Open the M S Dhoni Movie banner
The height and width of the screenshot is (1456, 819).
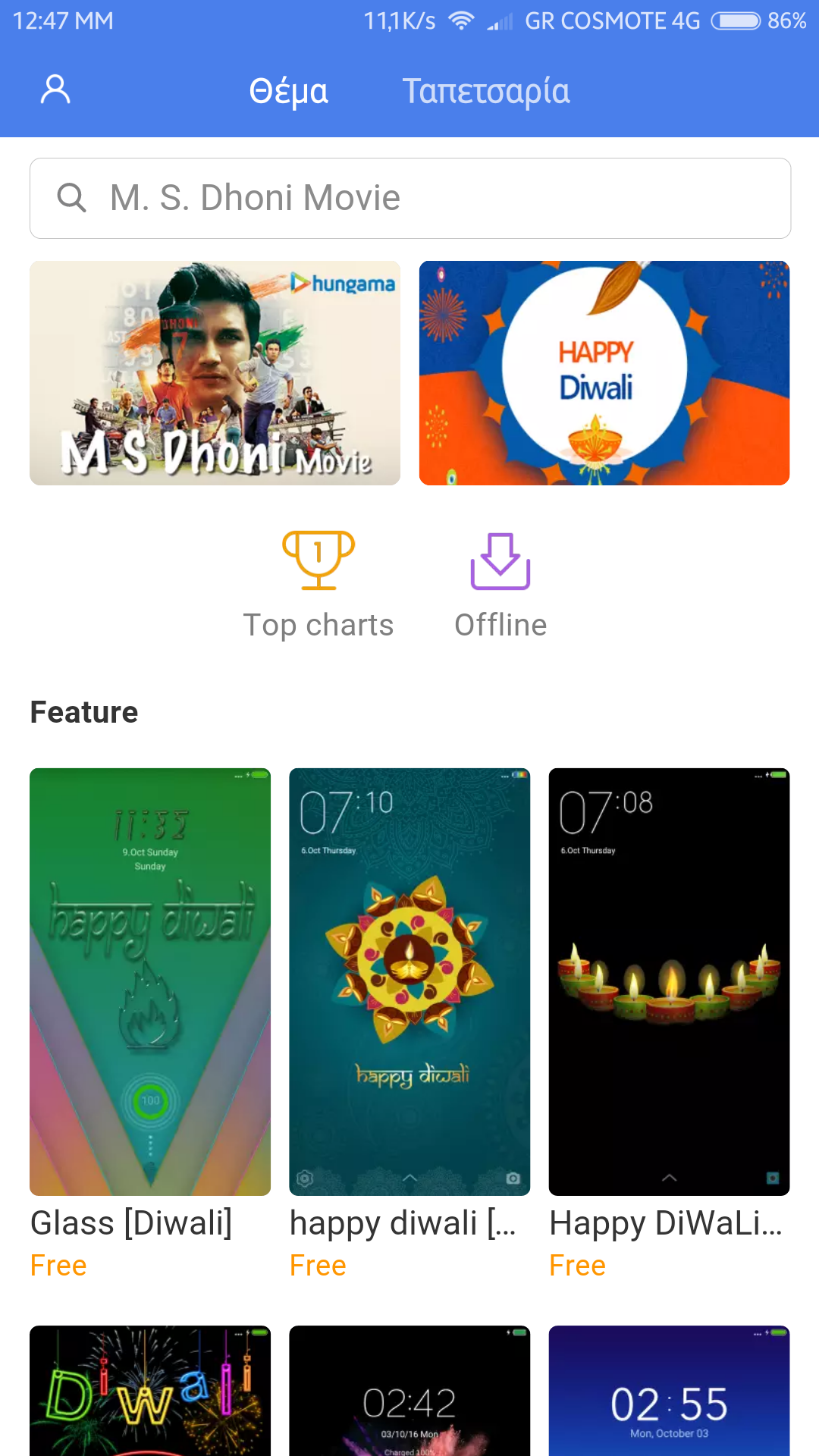(215, 372)
